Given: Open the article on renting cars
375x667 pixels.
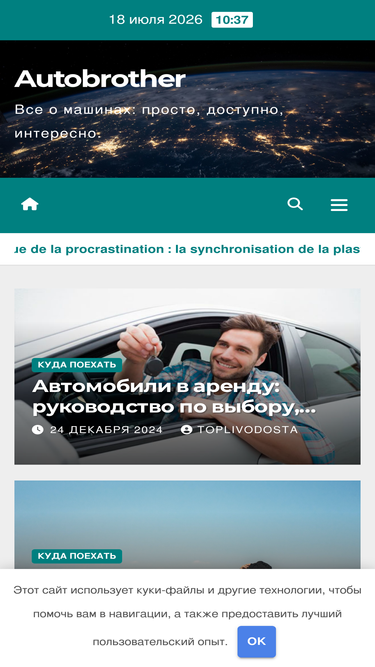Looking at the screenshot, I should pyautogui.click(x=175, y=397).
